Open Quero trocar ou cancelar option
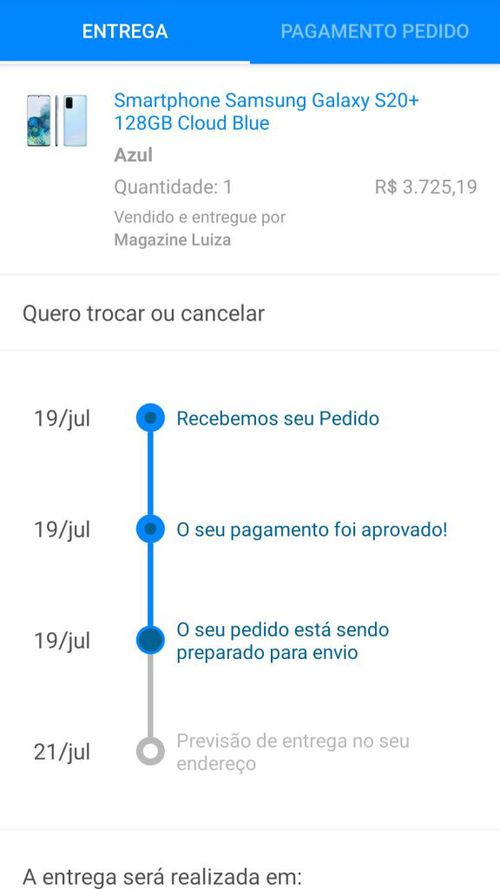500x889 pixels. coord(250,313)
